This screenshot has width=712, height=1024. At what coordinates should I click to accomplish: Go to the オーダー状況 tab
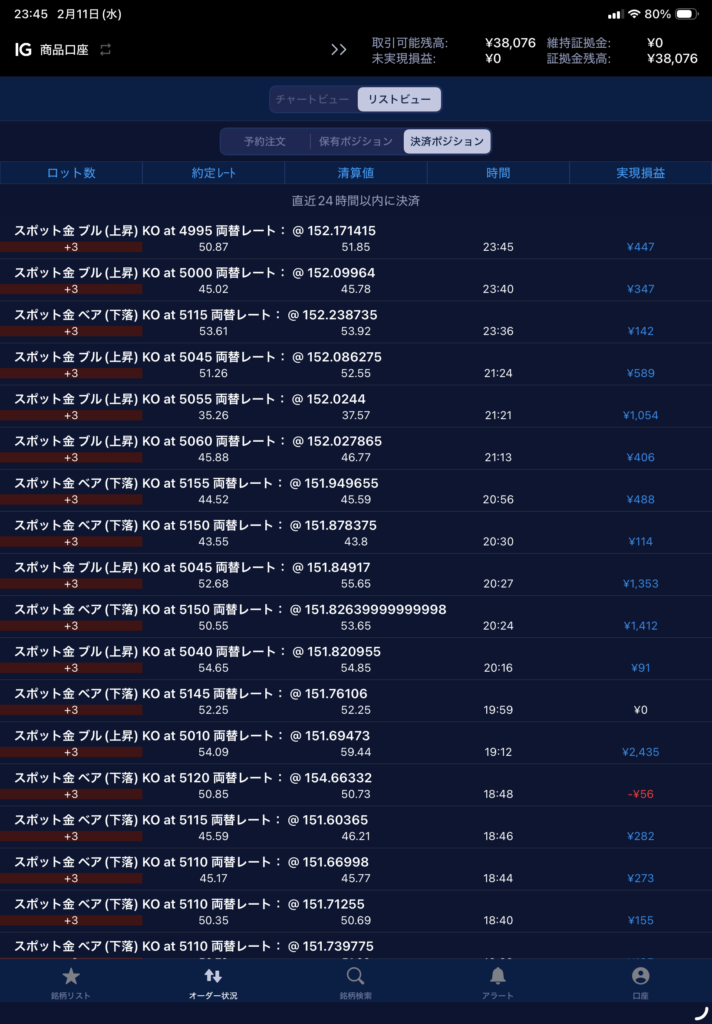pyautogui.click(x=213, y=983)
